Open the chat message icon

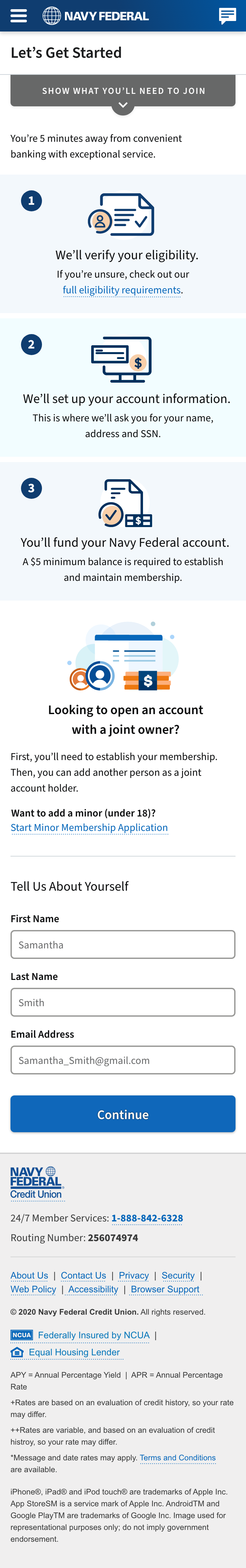tap(227, 16)
